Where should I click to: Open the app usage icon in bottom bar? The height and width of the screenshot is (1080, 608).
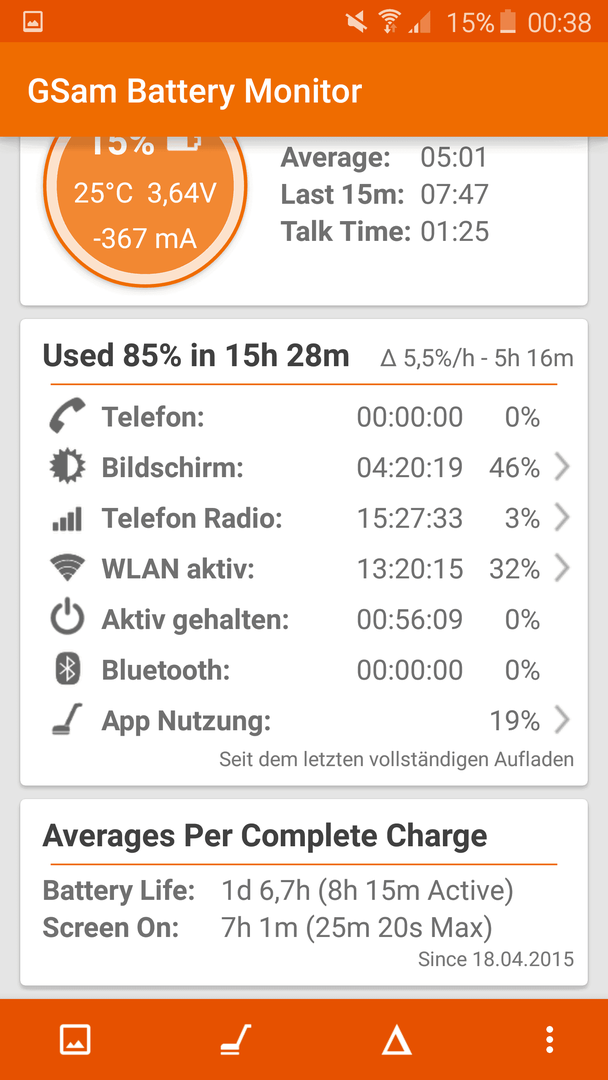[x=236, y=1039]
